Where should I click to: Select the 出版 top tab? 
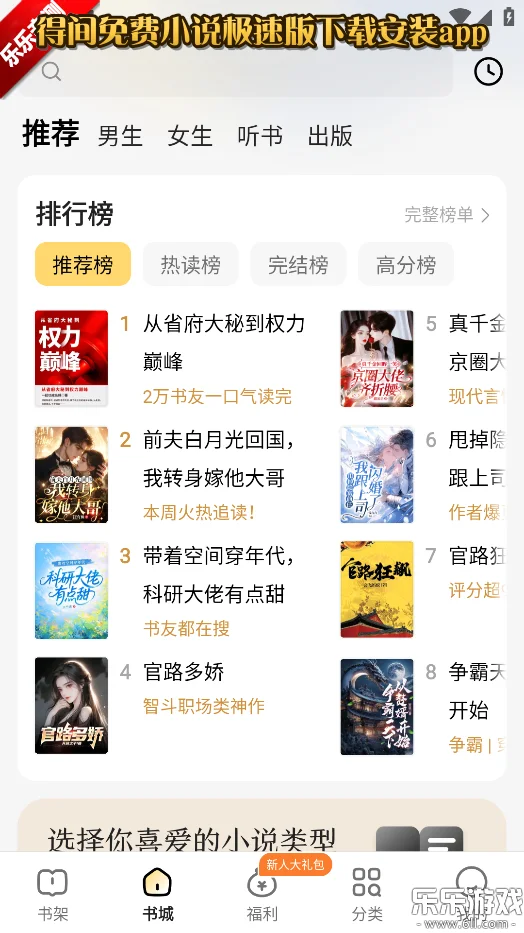click(x=330, y=136)
